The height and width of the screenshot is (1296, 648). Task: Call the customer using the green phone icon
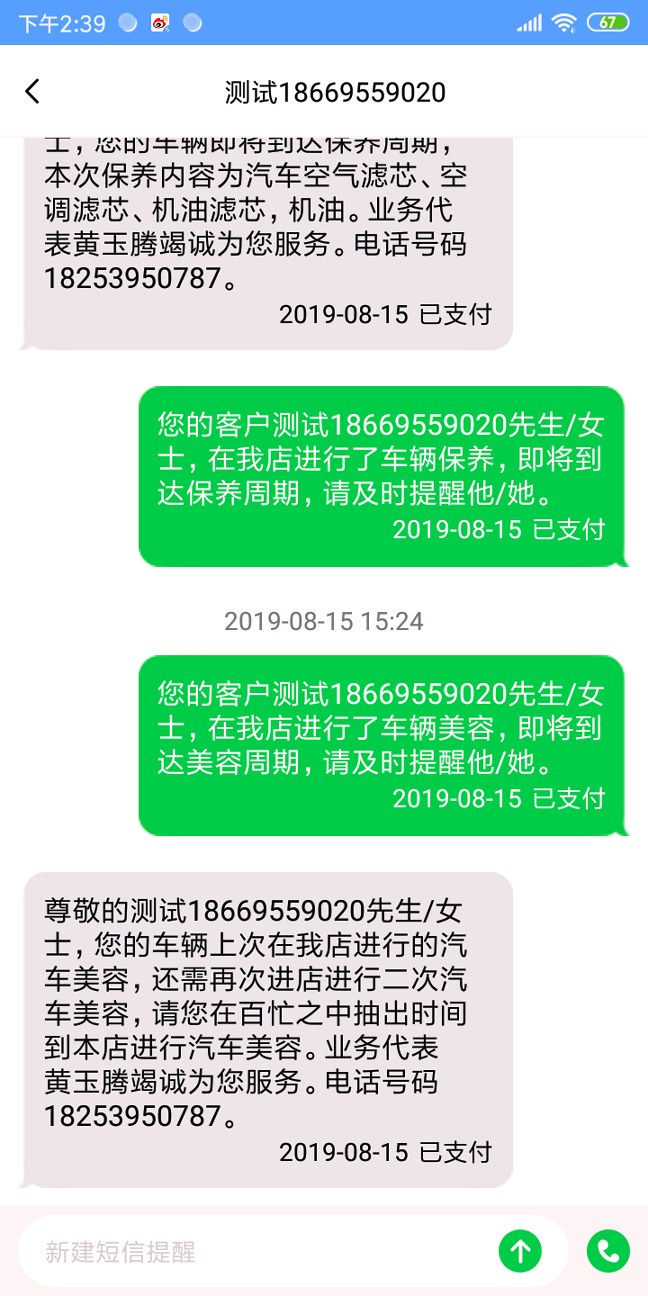point(608,1250)
